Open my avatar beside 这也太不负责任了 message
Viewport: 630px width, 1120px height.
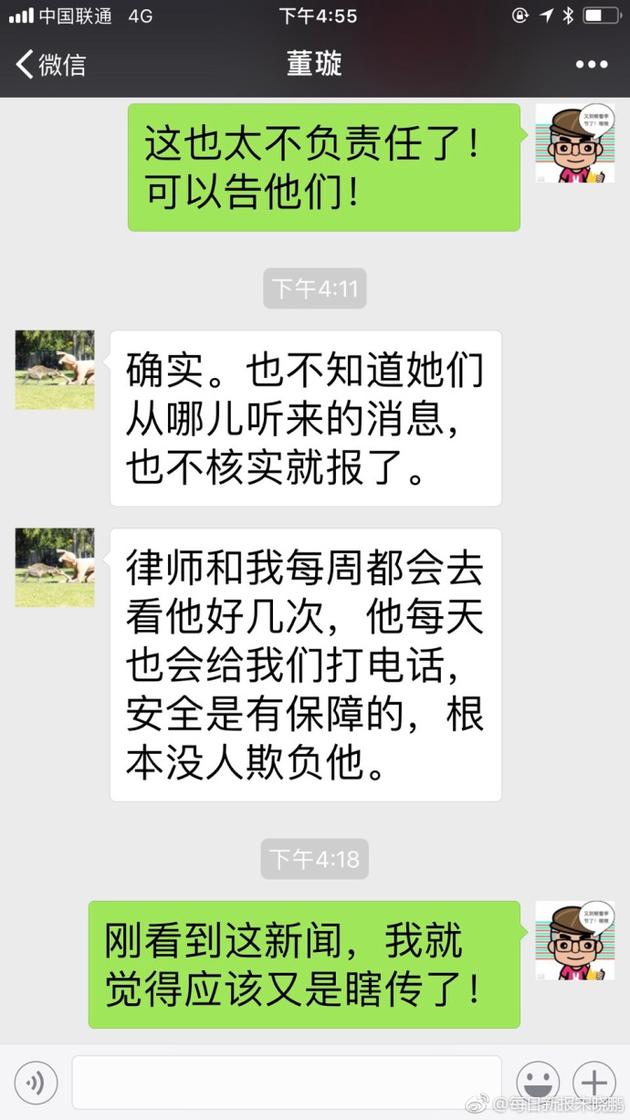pyautogui.click(x=575, y=143)
